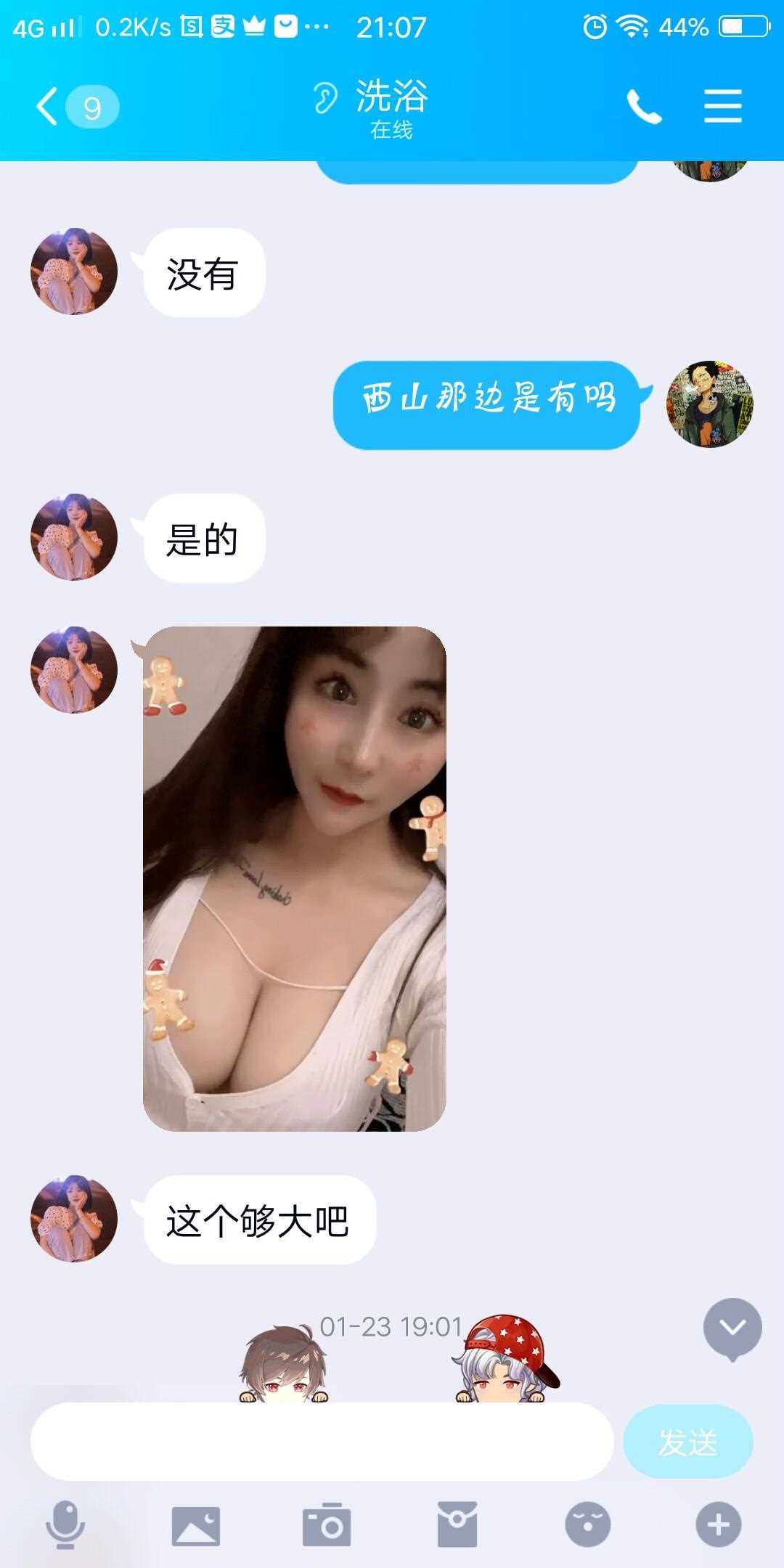The image size is (784, 1568).
Task: Send a red packet
Action: point(457,1524)
